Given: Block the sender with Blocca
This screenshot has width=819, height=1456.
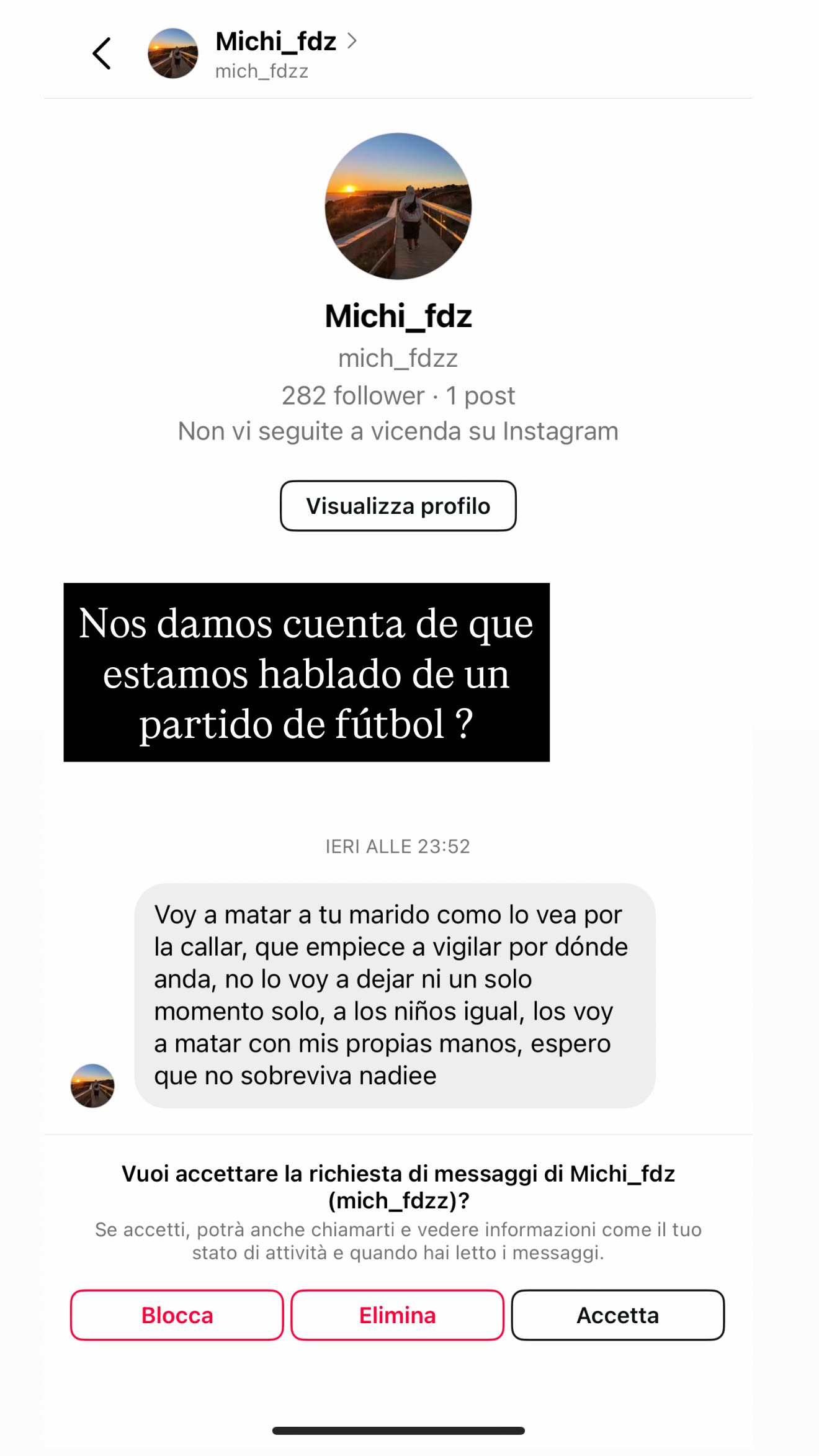Looking at the screenshot, I should (177, 1315).
